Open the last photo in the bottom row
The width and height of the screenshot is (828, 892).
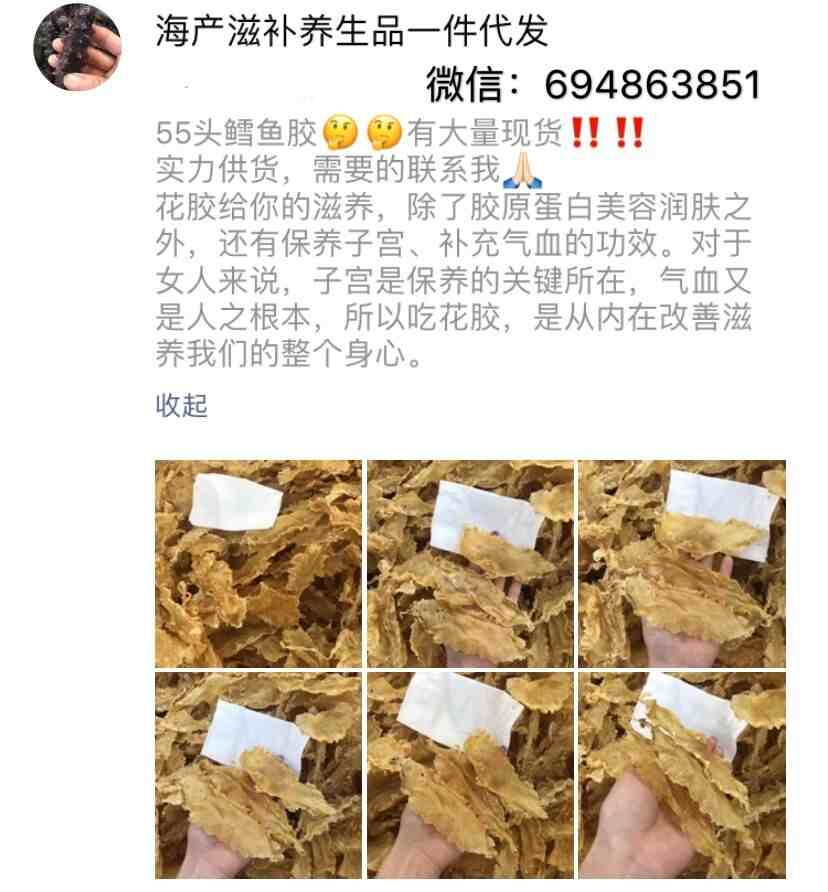pyautogui.click(x=682, y=775)
